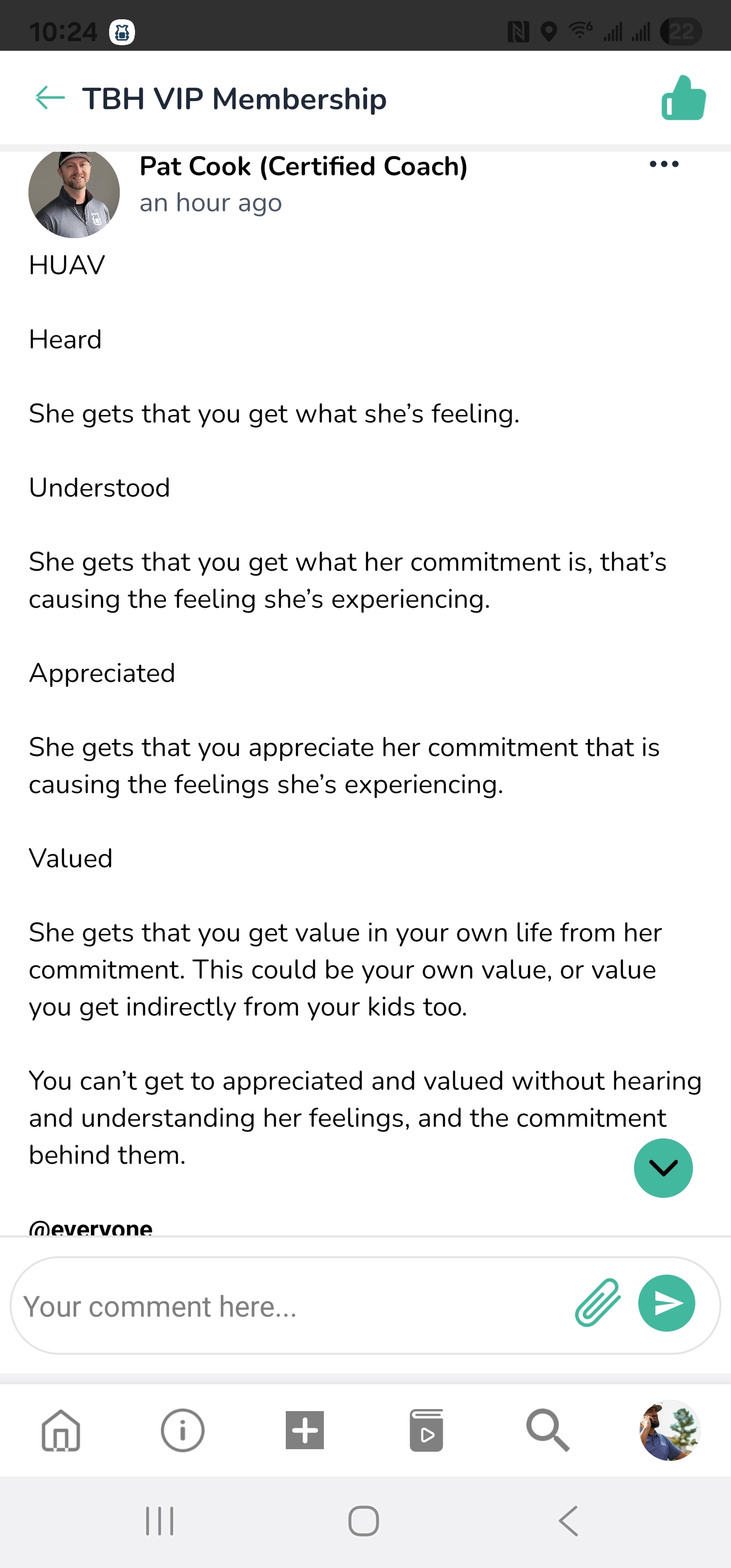
Task: Tap the @everyone mention
Action: tap(91, 1227)
